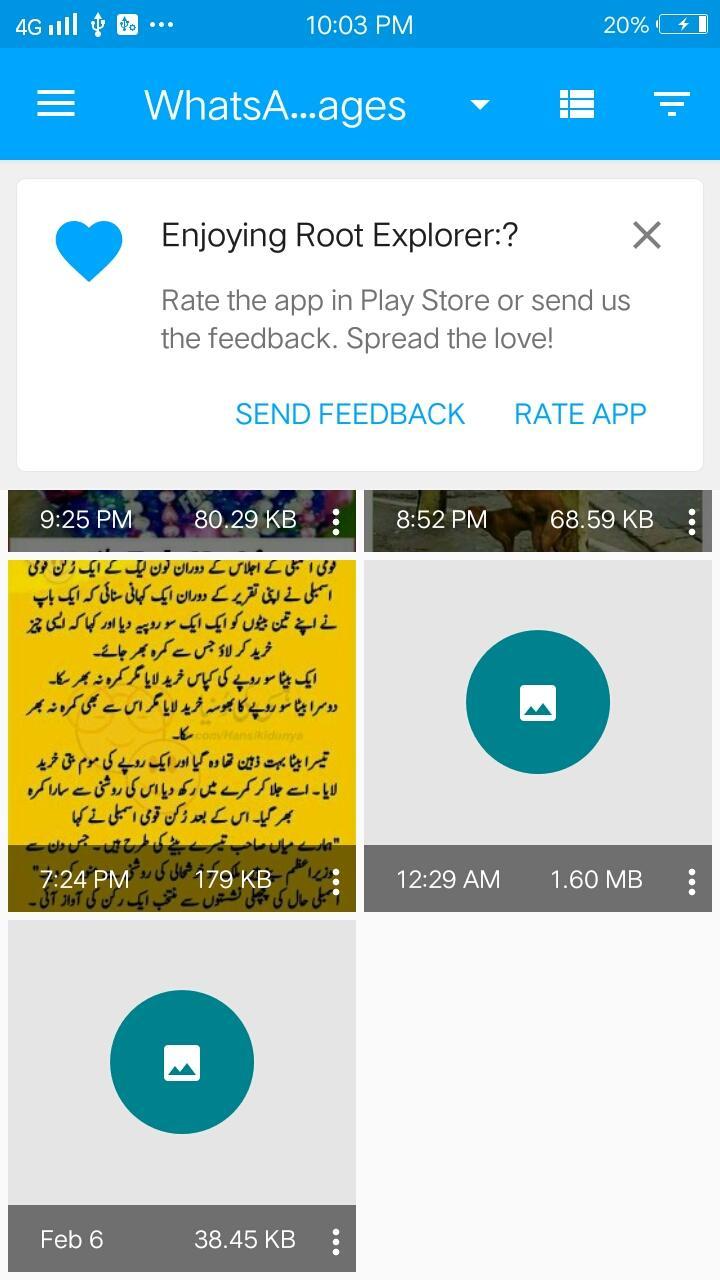Open the Feb 6 image file

coord(182,1062)
